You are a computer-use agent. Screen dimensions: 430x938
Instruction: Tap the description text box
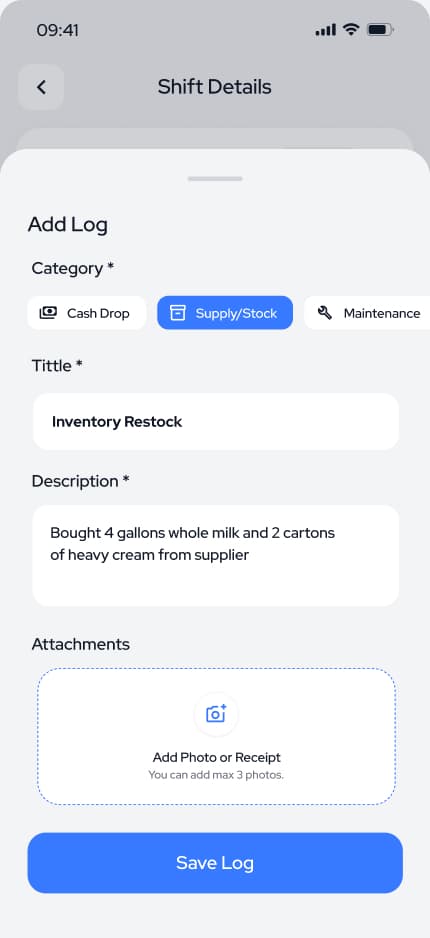click(215, 556)
